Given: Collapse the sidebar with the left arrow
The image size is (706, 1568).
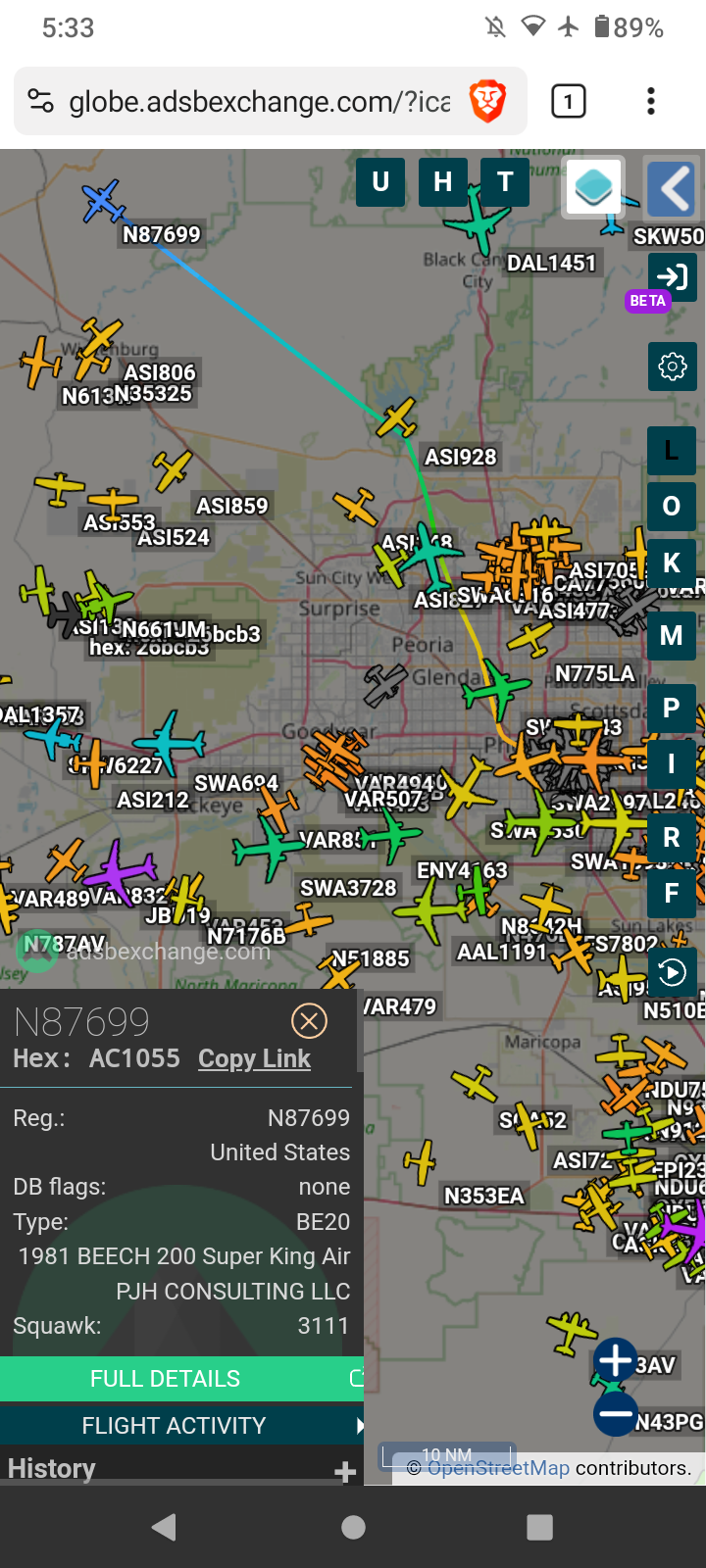Looking at the screenshot, I should coord(673,188).
